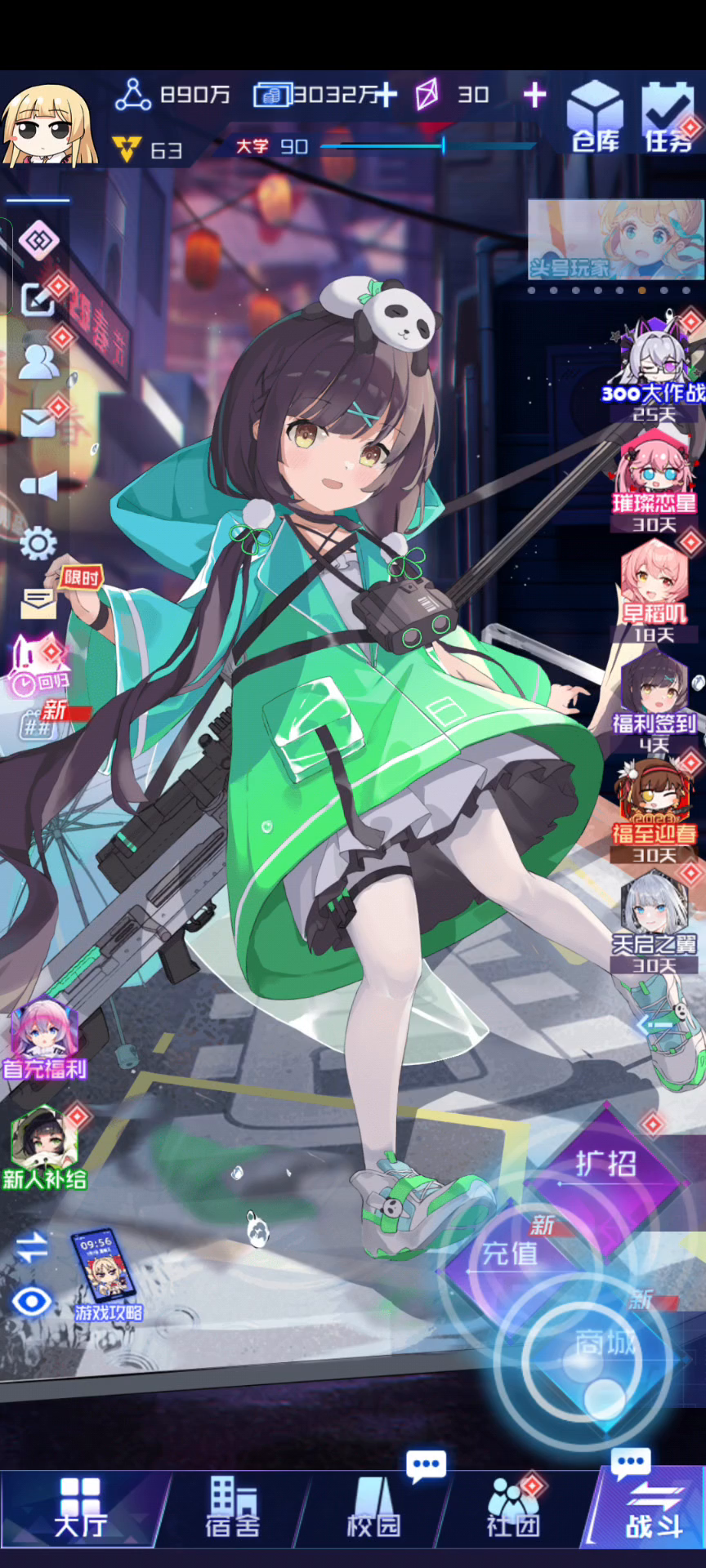Open the mail envelope icon
Viewport: 706px width, 1568px height.
[x=37, y=422]
